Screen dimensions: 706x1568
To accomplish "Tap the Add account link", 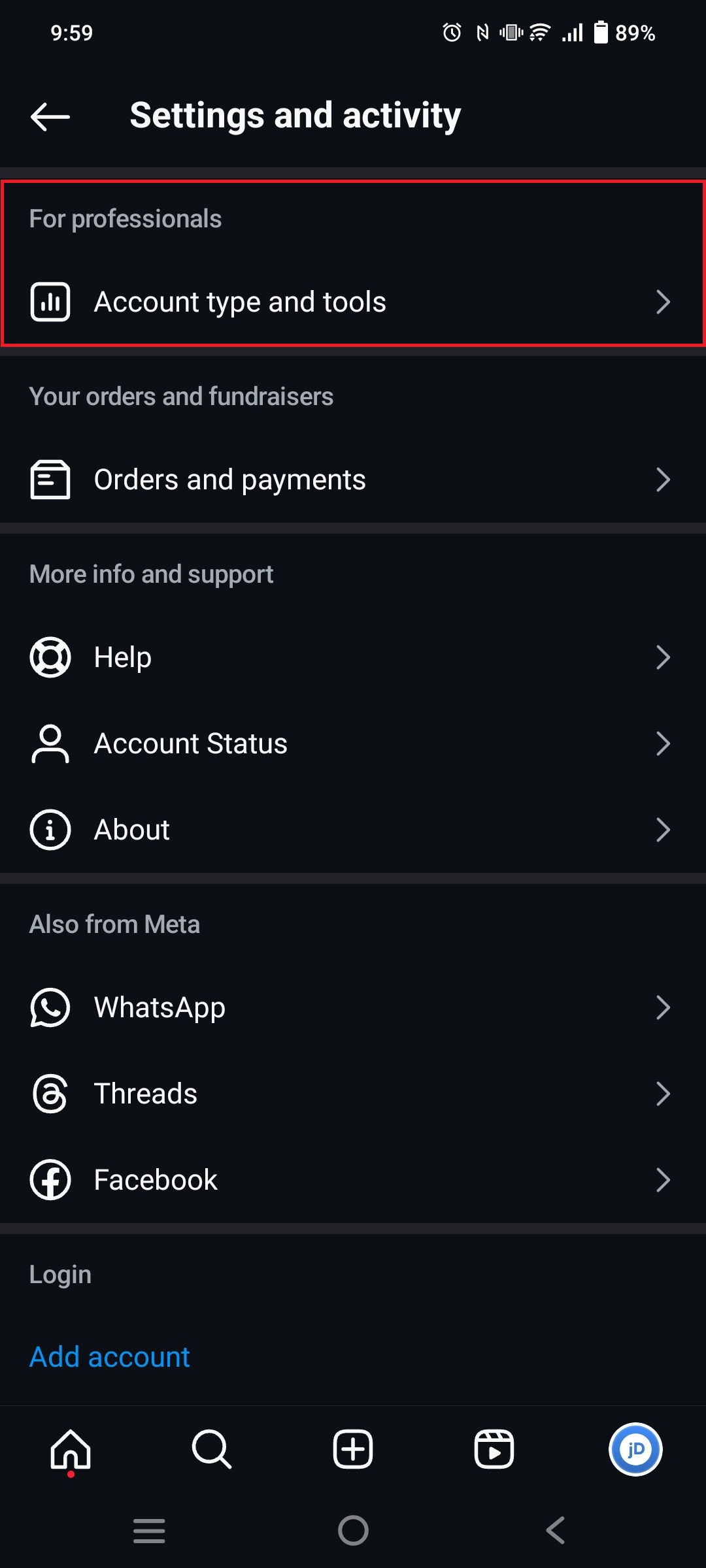I will pos(110,1357).
